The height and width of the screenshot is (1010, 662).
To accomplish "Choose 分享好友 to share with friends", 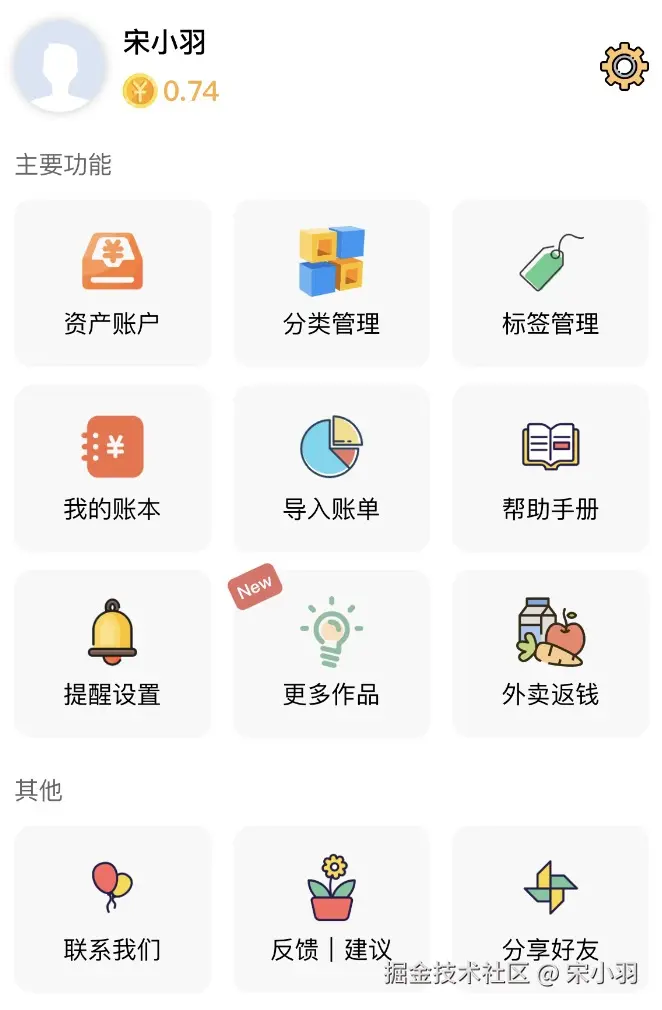I will click(550, 908).
